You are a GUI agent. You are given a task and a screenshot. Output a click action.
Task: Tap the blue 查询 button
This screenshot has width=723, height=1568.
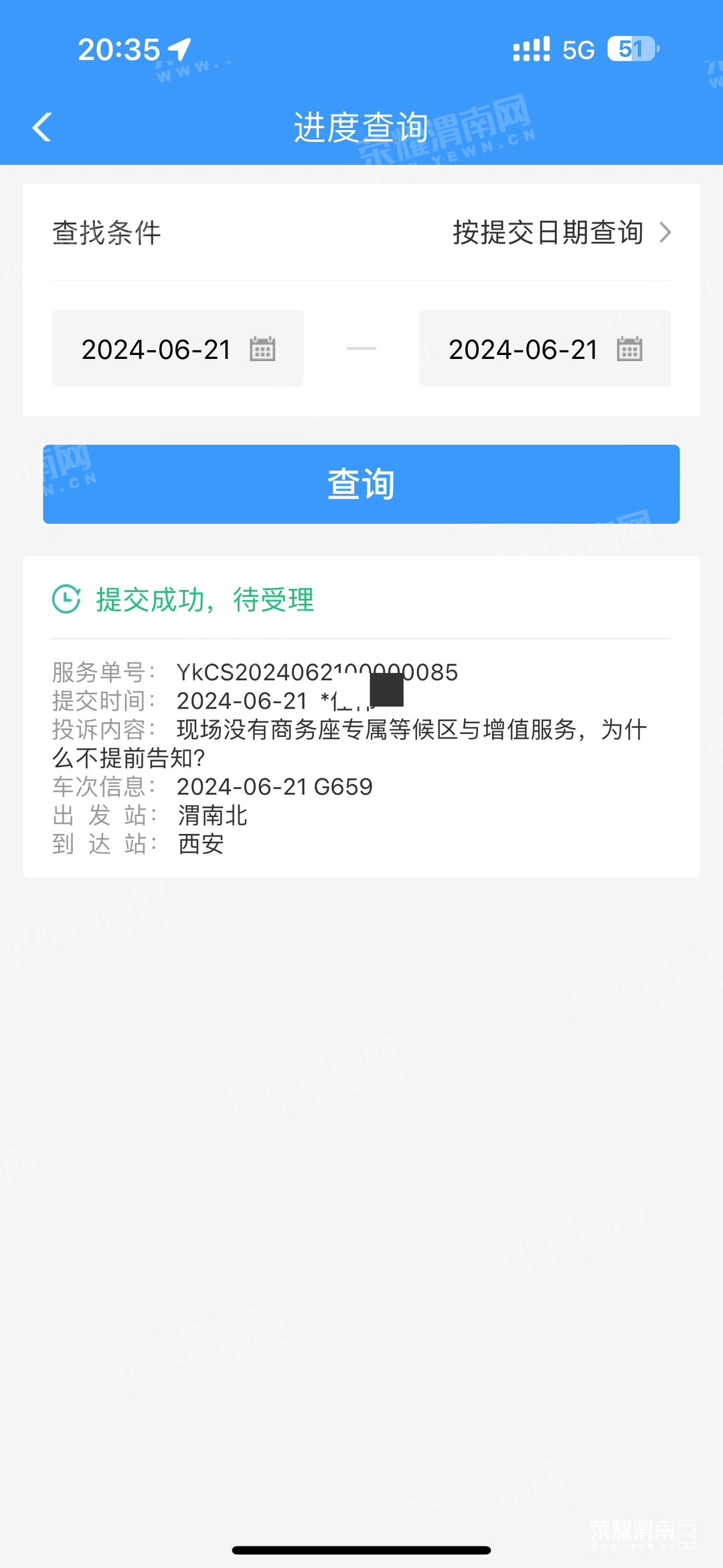pyautogui.click(x=361, y=484)
